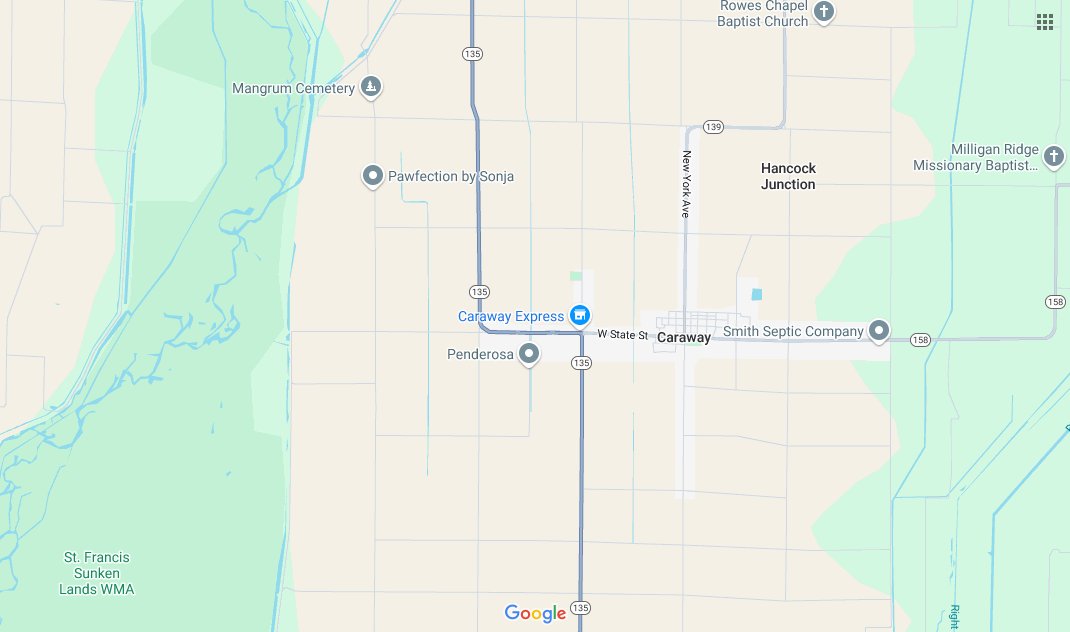Select the Penderosa place pin
1070x632 pixels.
point(529,354)
